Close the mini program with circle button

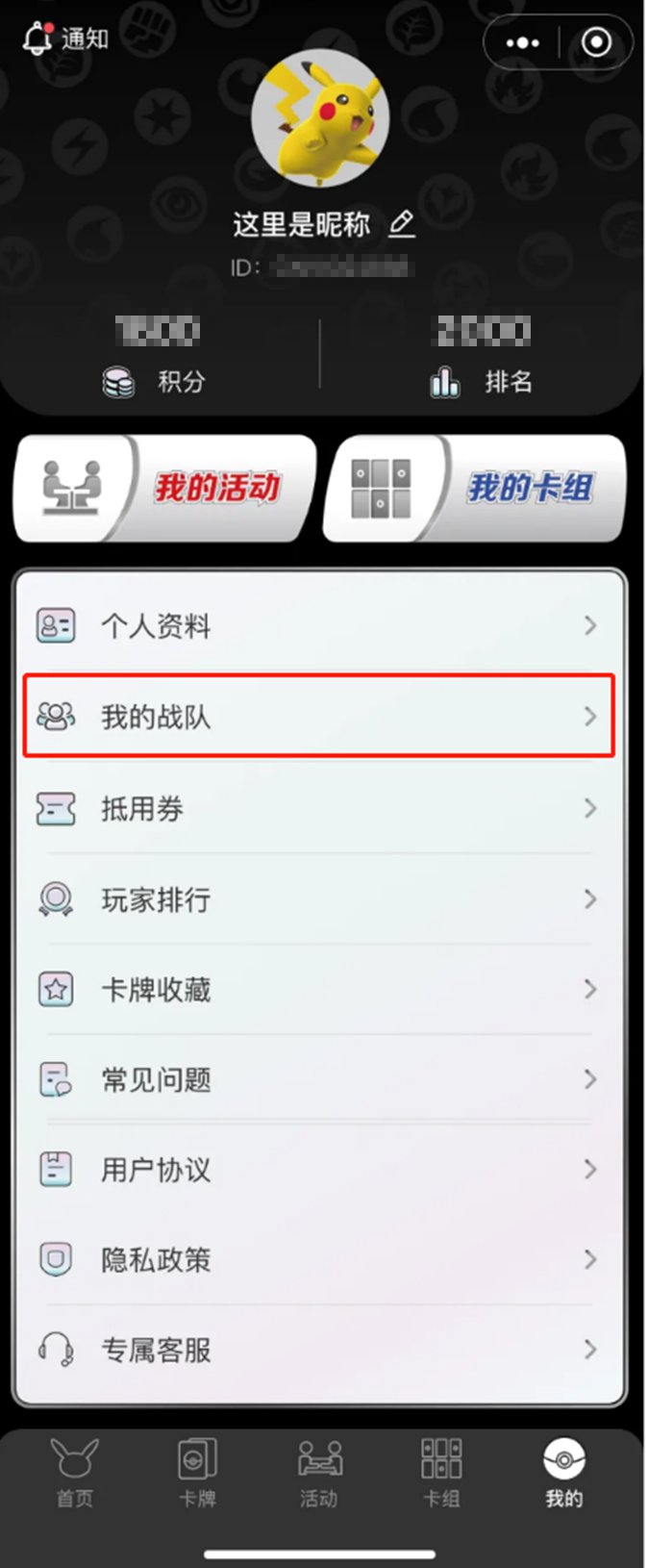point(596,42)
